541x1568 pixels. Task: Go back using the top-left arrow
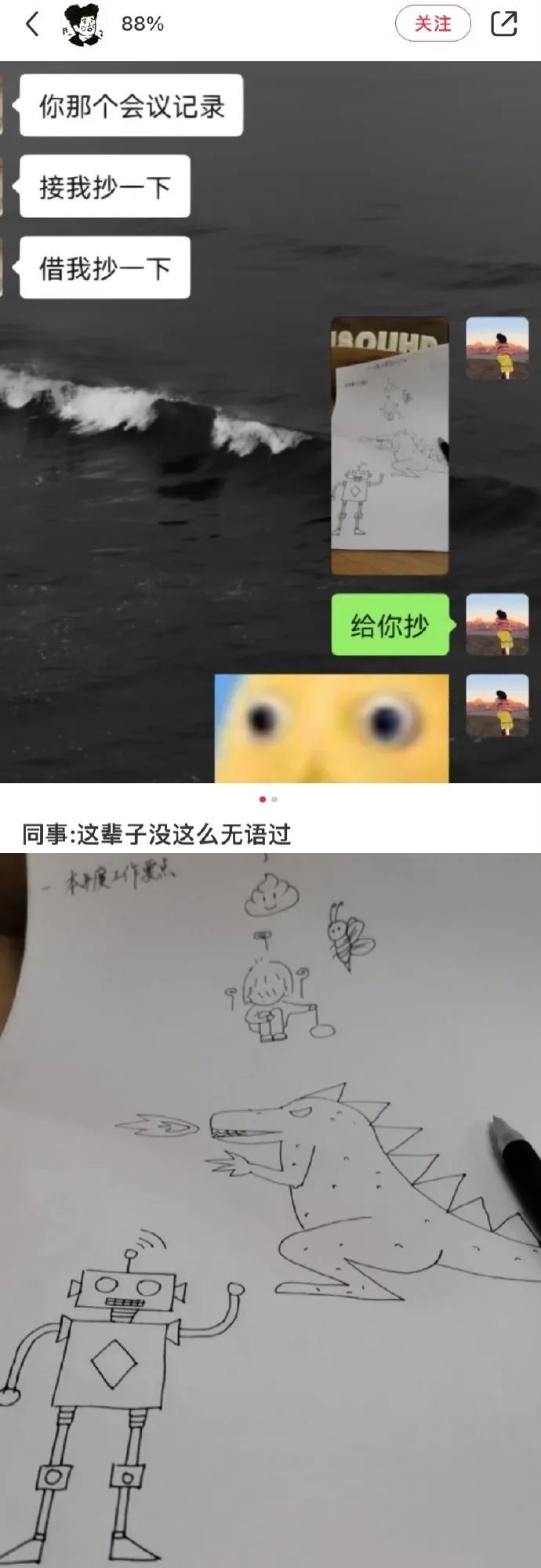coord(32,24)
